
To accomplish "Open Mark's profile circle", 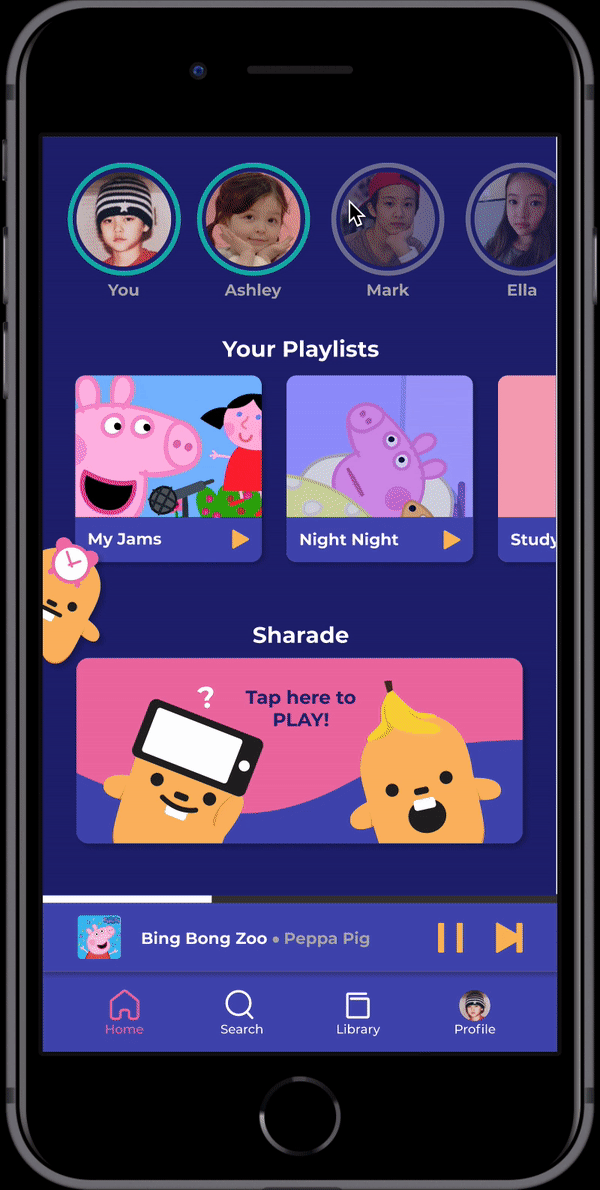I will click(x=387, y=219).
